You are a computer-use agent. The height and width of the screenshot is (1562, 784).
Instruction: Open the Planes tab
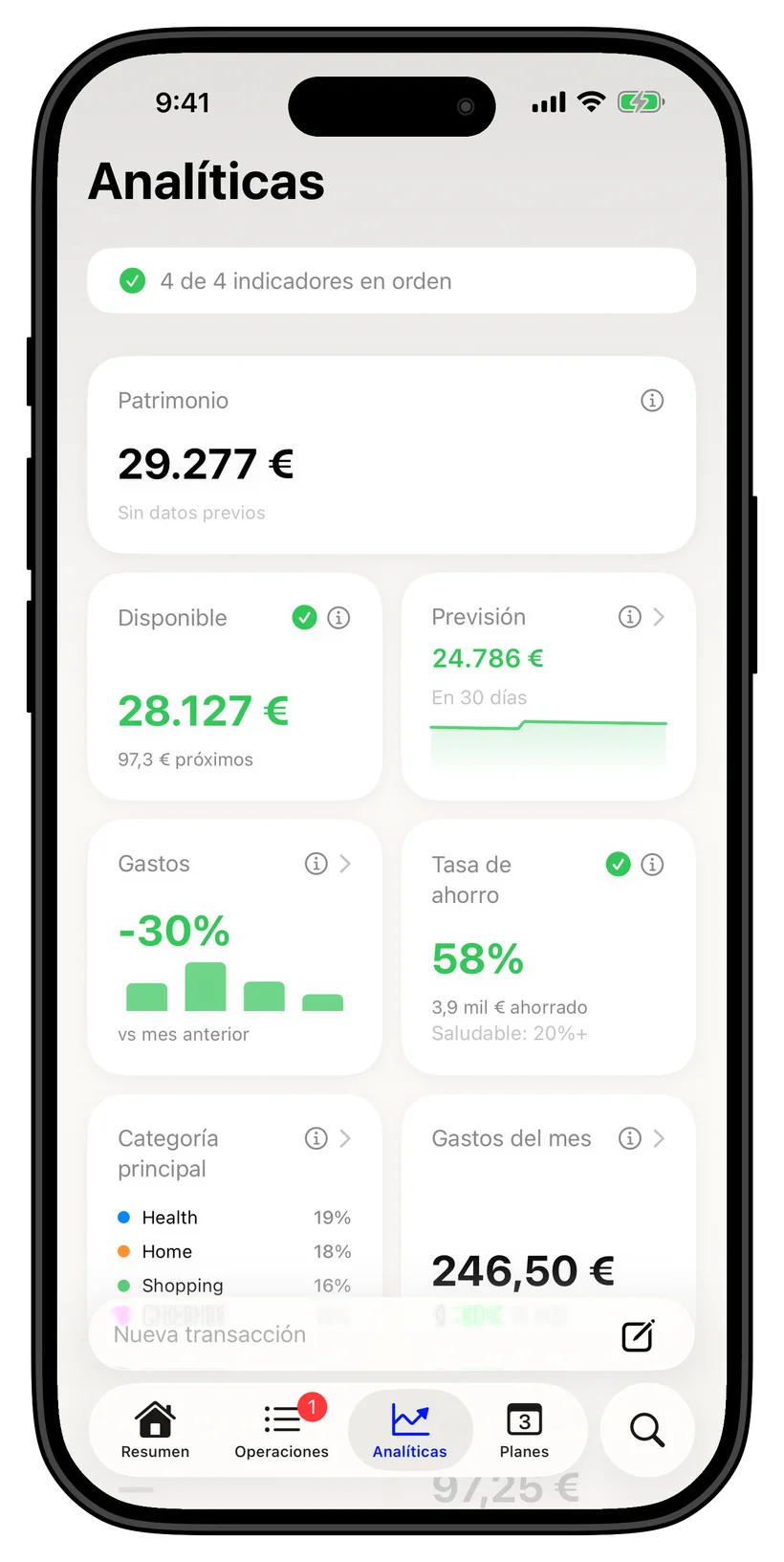point(524,1430)
